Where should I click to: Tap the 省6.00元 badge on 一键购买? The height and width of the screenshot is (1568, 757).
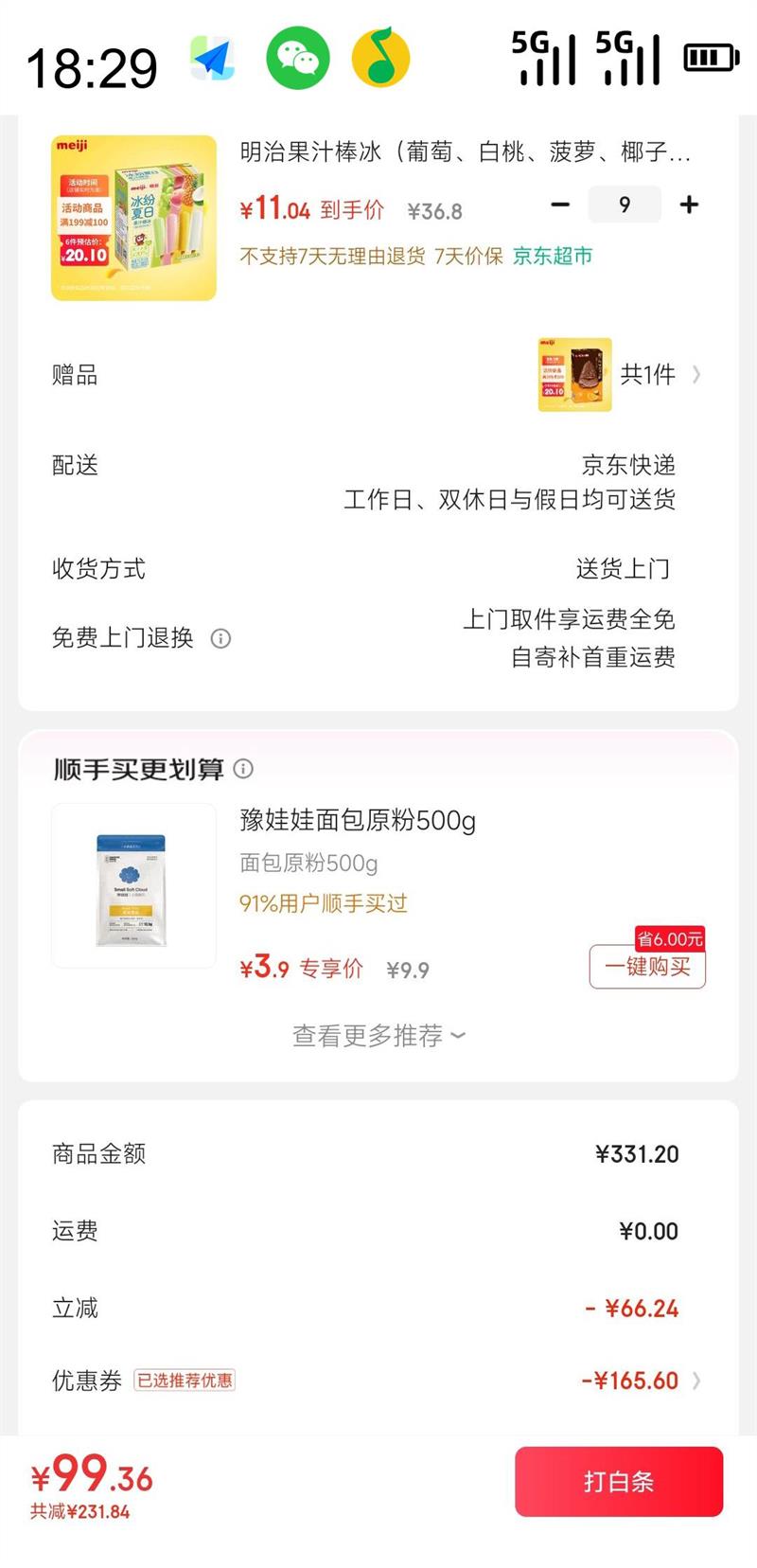pos(668,938)
